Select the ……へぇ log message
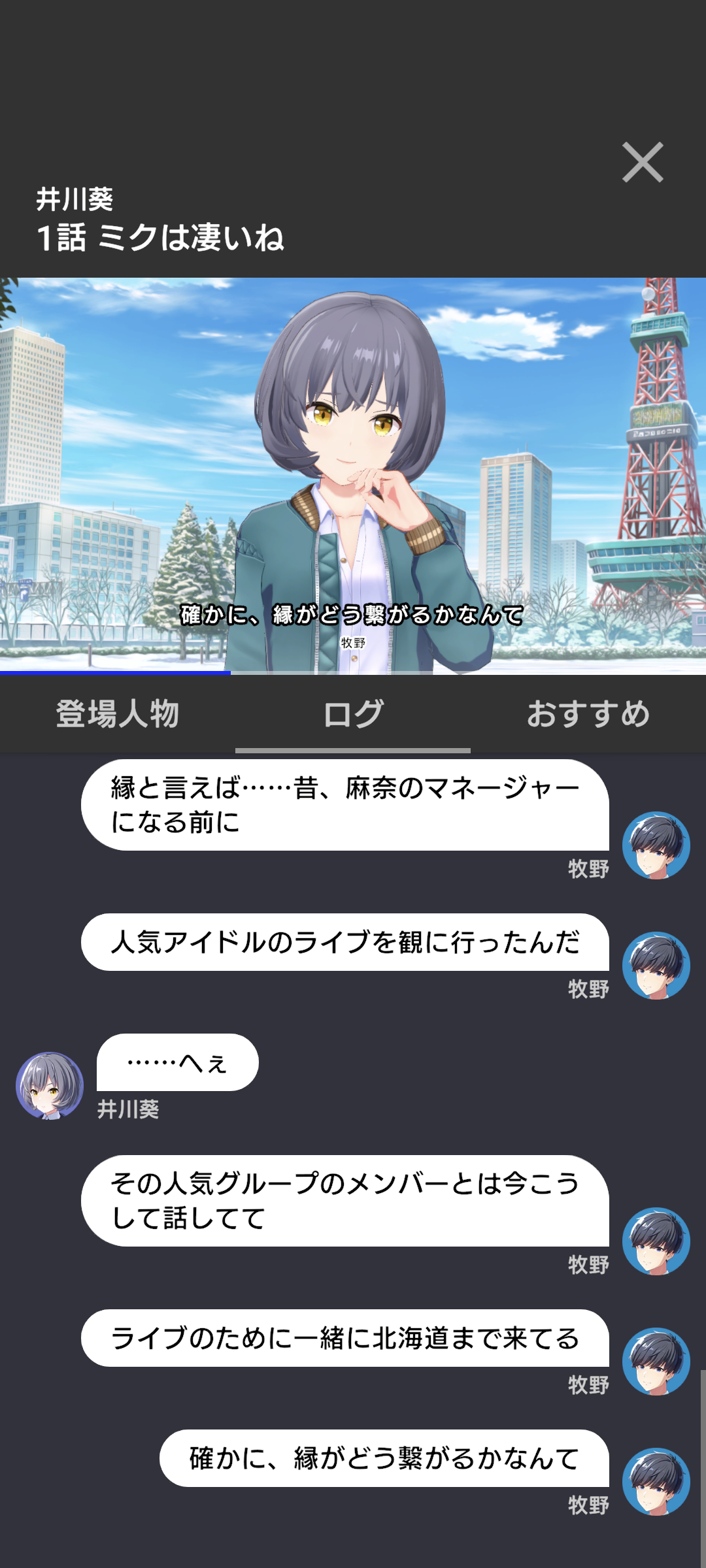Viewport: 706px width, 1568px height. tap(178, 1062)
